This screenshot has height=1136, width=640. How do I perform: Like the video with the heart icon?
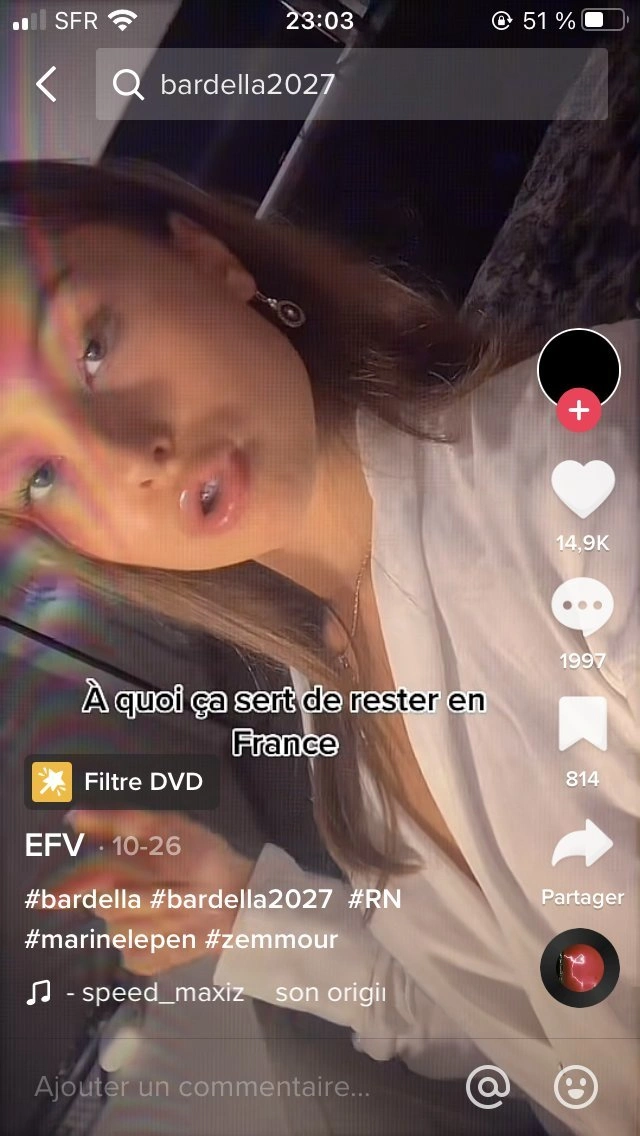(x=583, y=489)
